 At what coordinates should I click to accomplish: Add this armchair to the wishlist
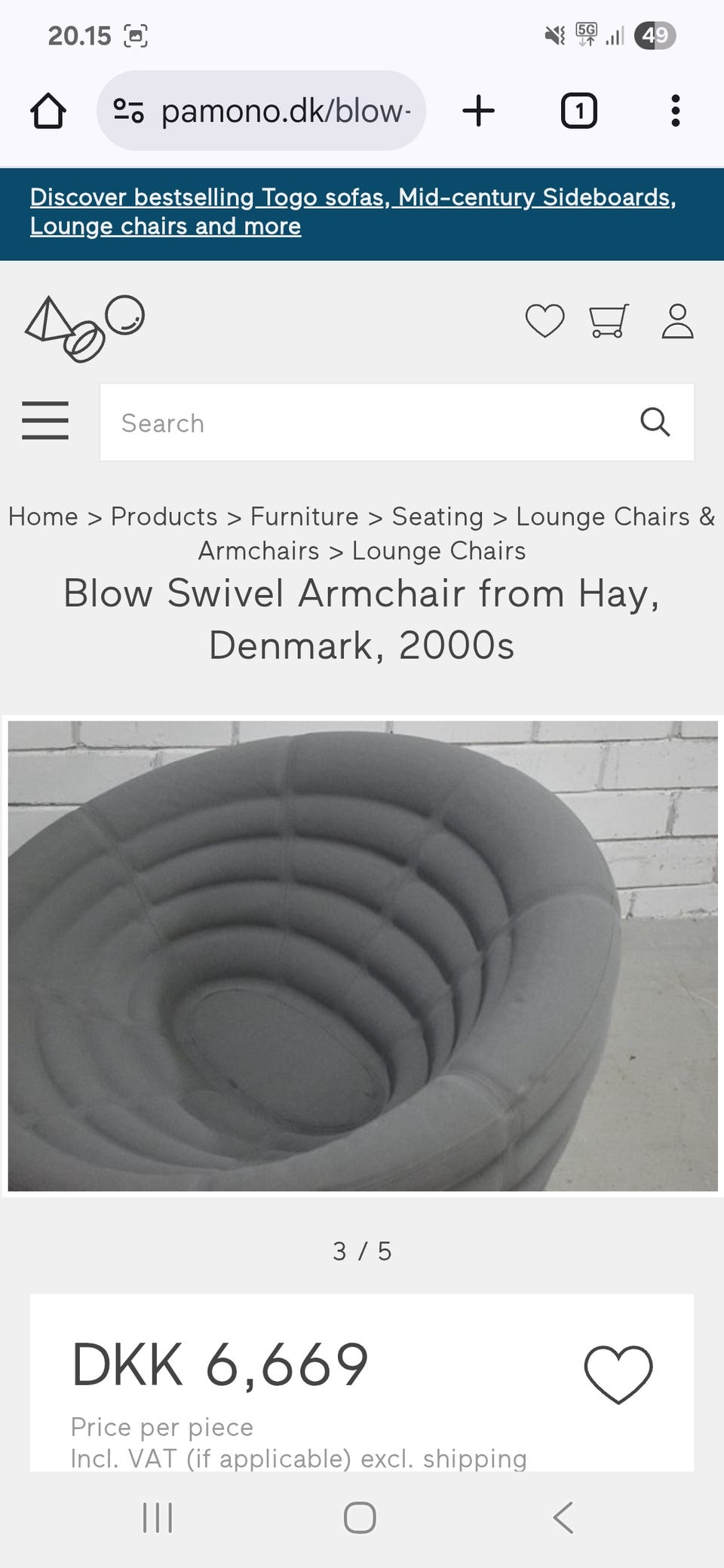[618, 1374]
